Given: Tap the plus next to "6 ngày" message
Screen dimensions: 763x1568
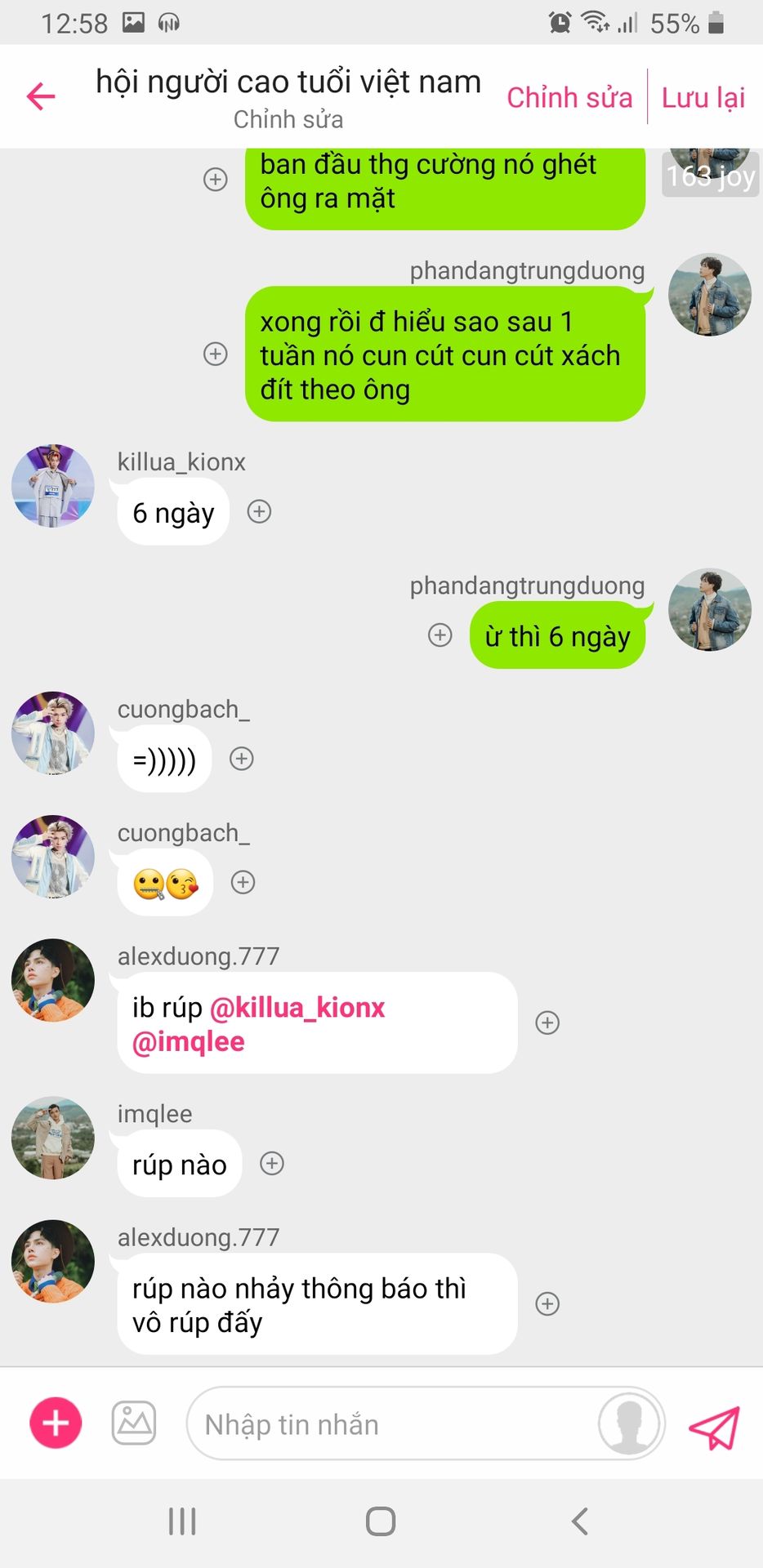Looking at the screenshot, I should click(259, 512).
